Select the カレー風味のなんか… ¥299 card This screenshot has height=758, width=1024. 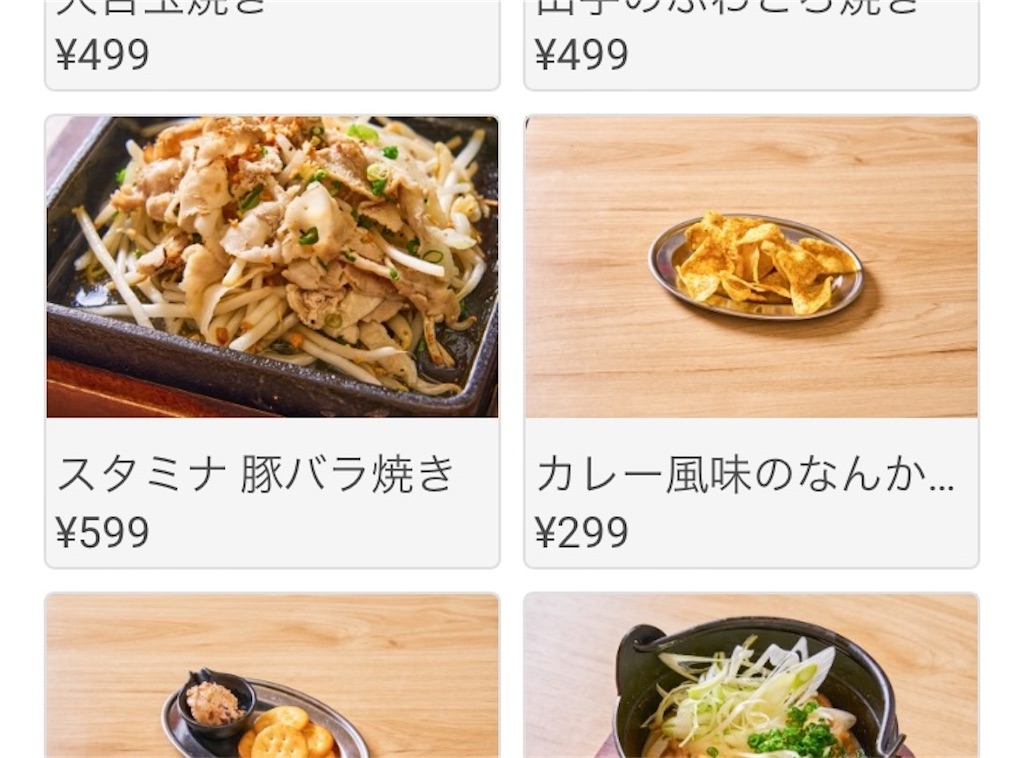pos(751,340)
